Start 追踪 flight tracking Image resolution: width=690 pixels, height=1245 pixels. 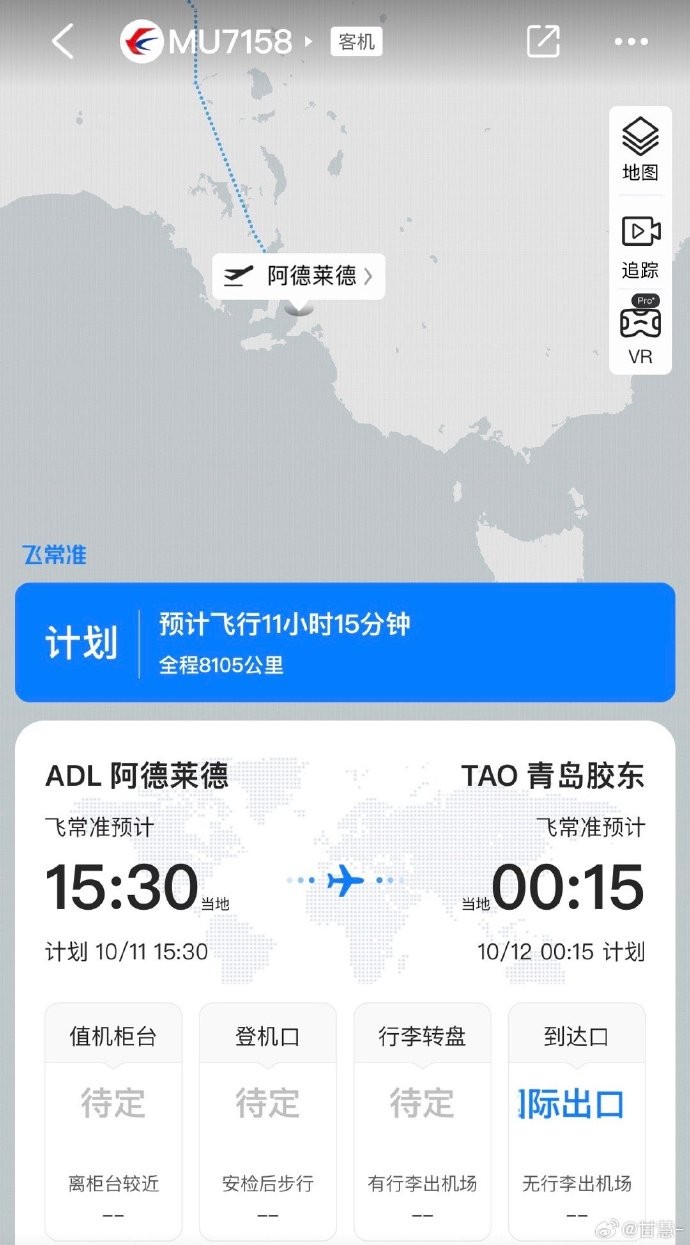(640, 247)
